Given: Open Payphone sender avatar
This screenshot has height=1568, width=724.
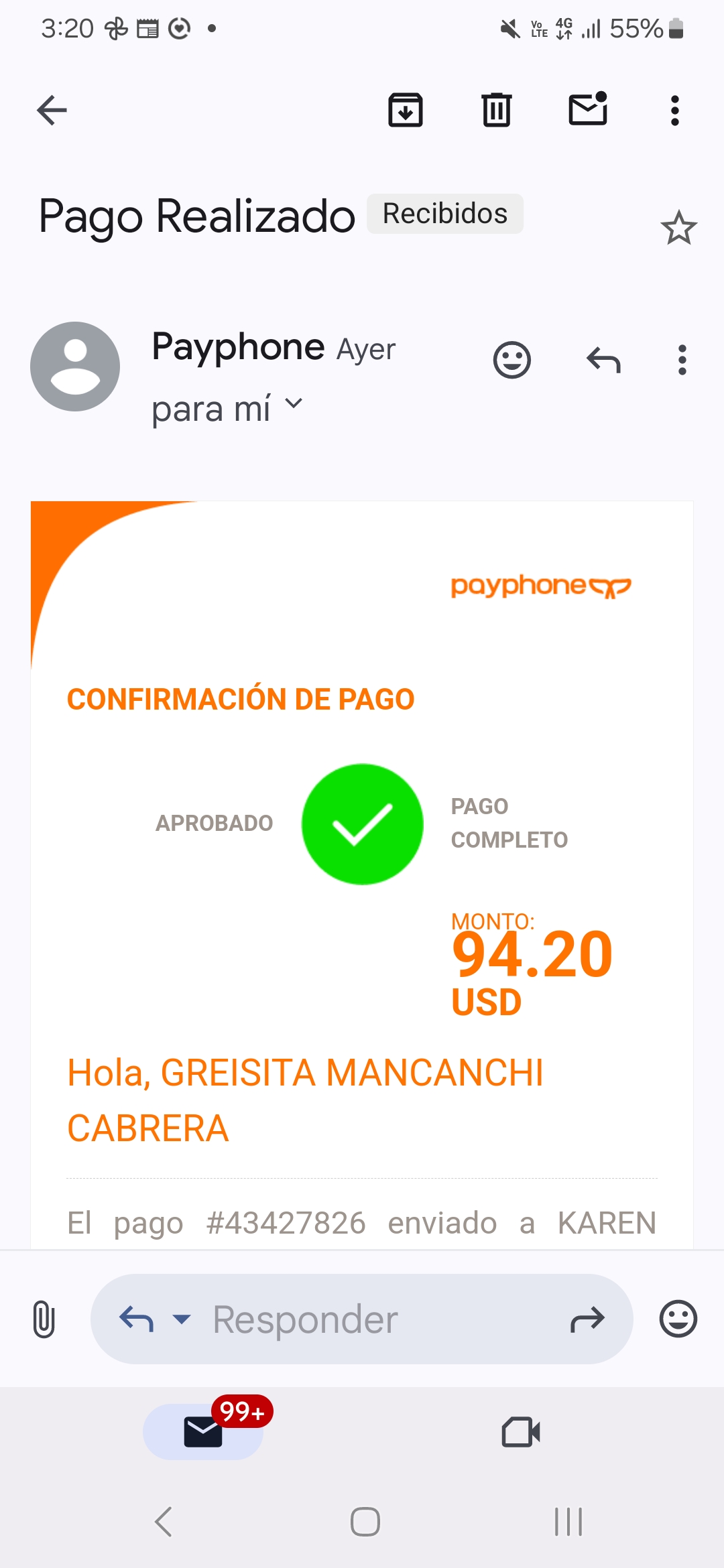Looking at the screenshot, I should 75,367.
